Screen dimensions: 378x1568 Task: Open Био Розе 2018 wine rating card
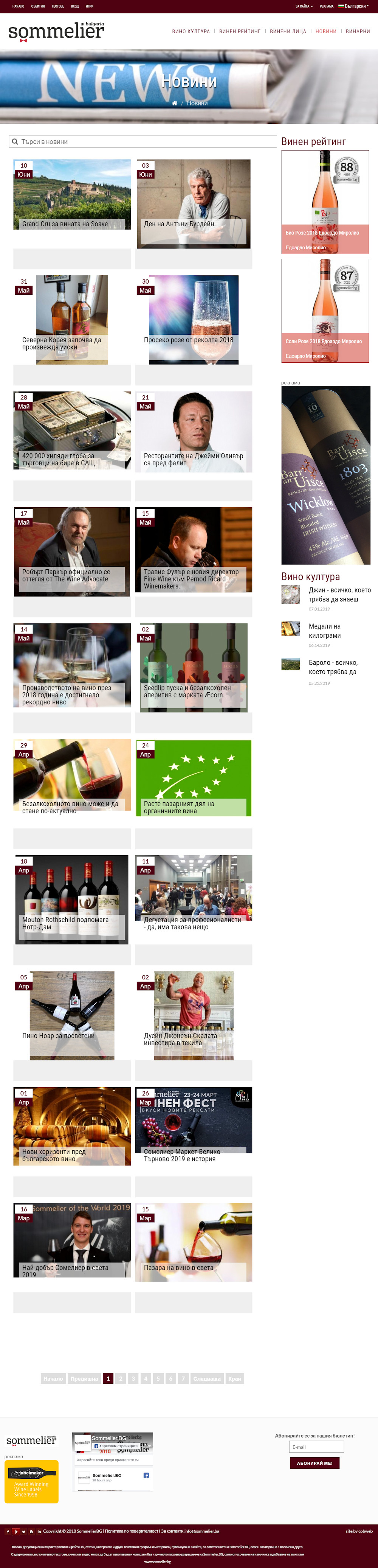[325, 202]
